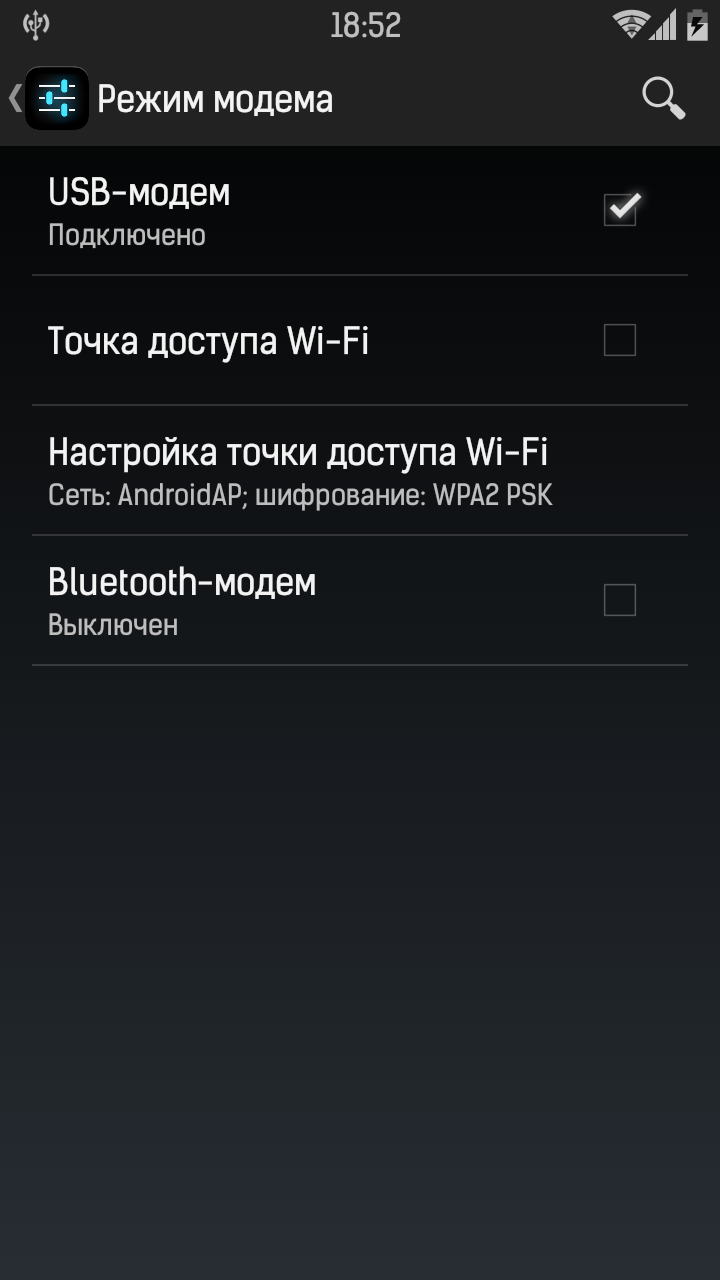The height and width of the screenshot is (1280, 720).
Task: Enable the Точка доступа Wi-Fi checkbox
Action: tap(620, 341)
